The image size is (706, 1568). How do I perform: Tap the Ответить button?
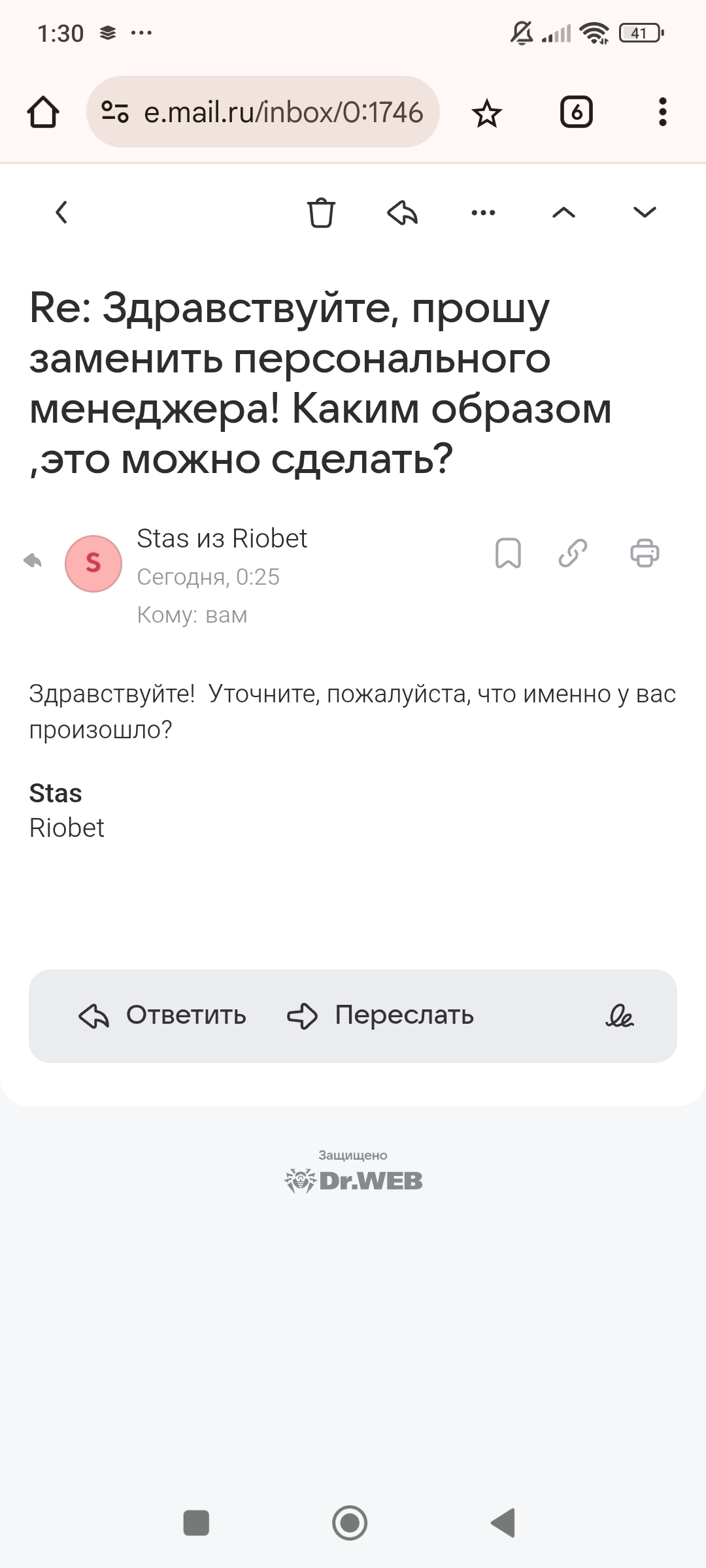[x=163, y=1016]
